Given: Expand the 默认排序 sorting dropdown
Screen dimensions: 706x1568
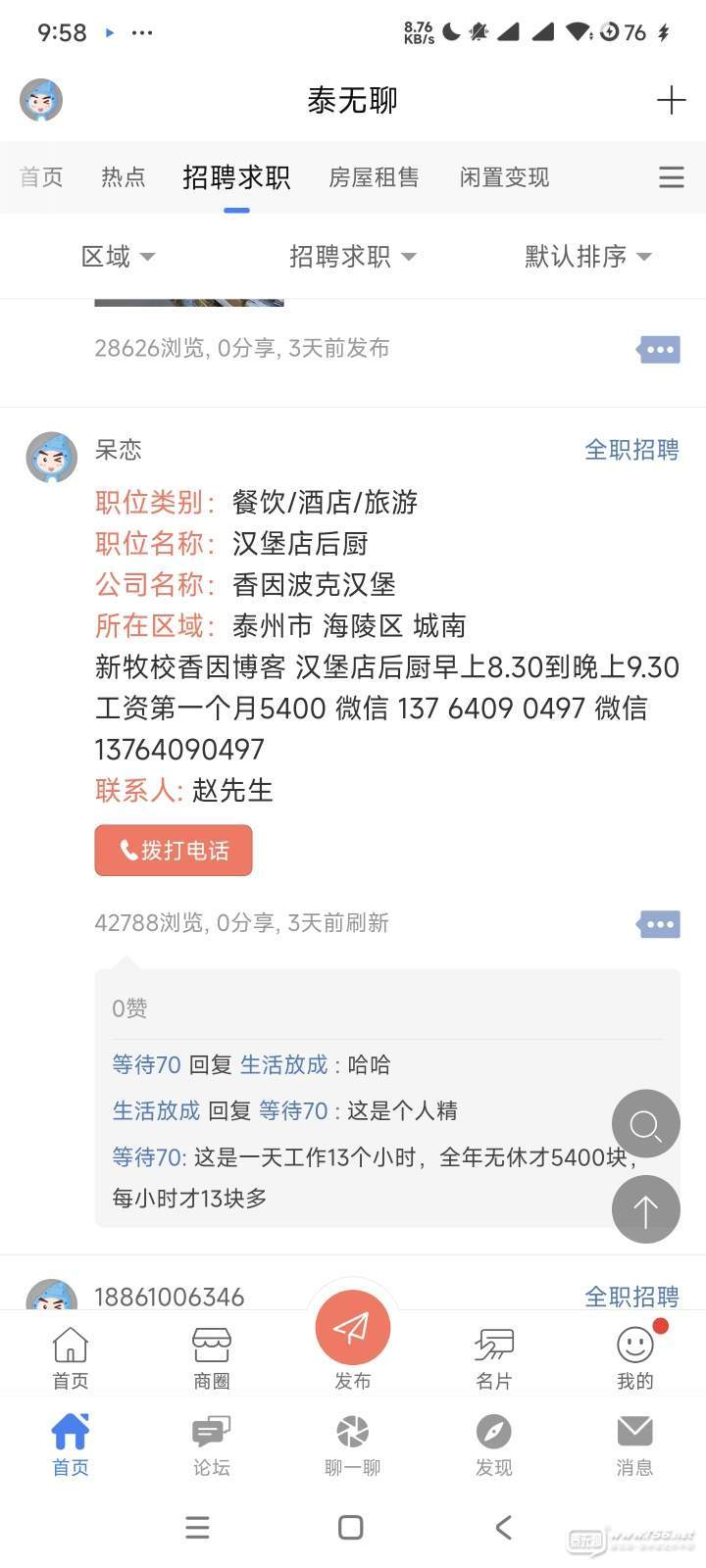Looking at the screenshot, I should click(588, 257).
